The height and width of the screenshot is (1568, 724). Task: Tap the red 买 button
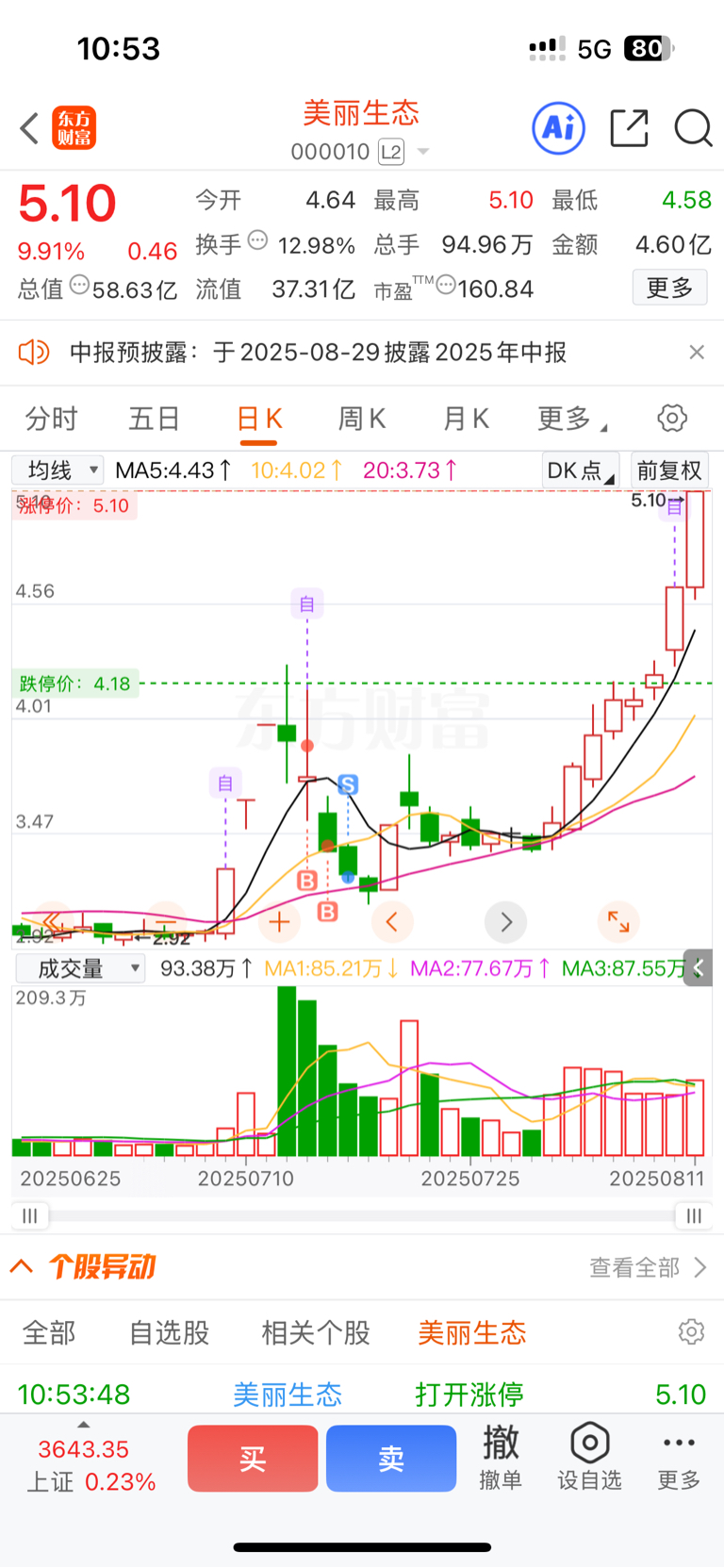pos(253,1459)
